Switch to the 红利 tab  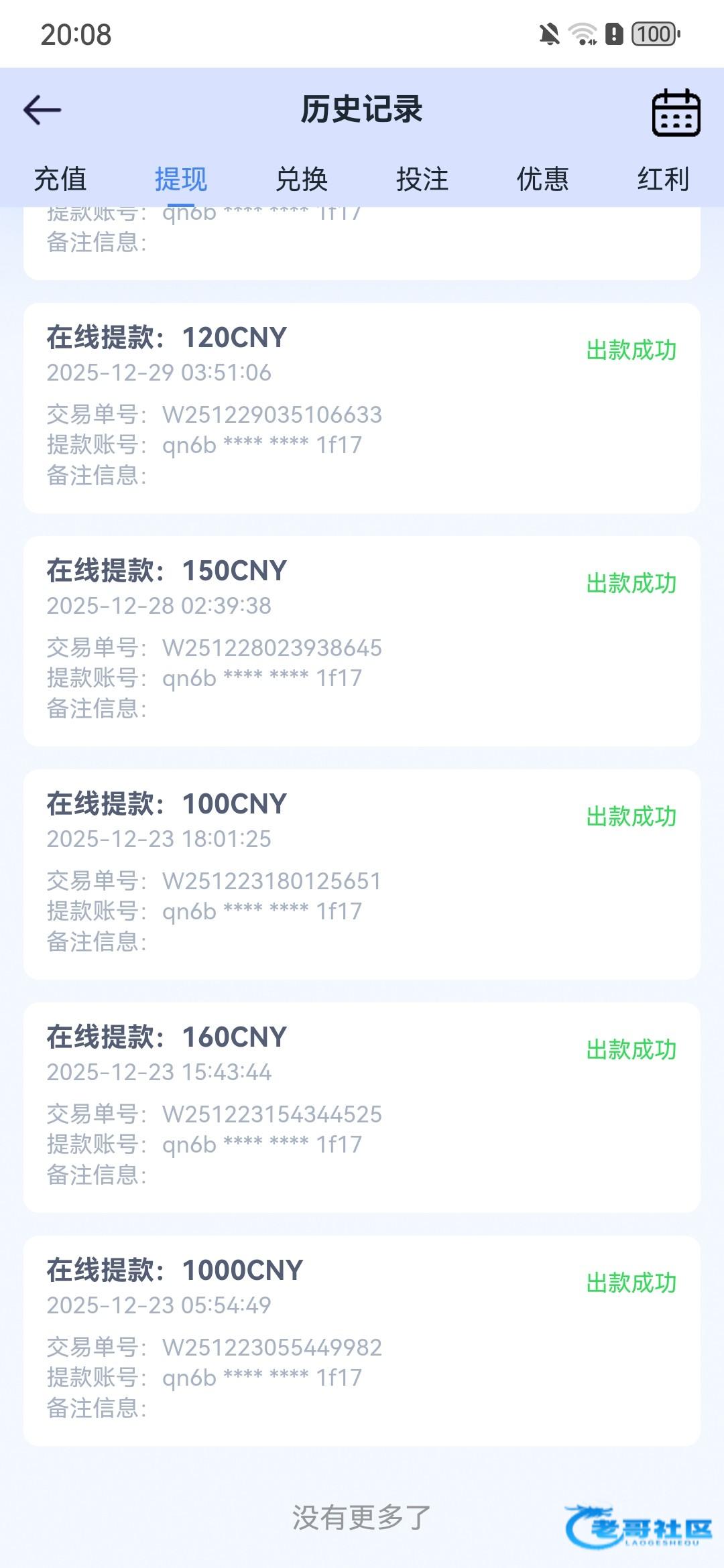(663, 179)
